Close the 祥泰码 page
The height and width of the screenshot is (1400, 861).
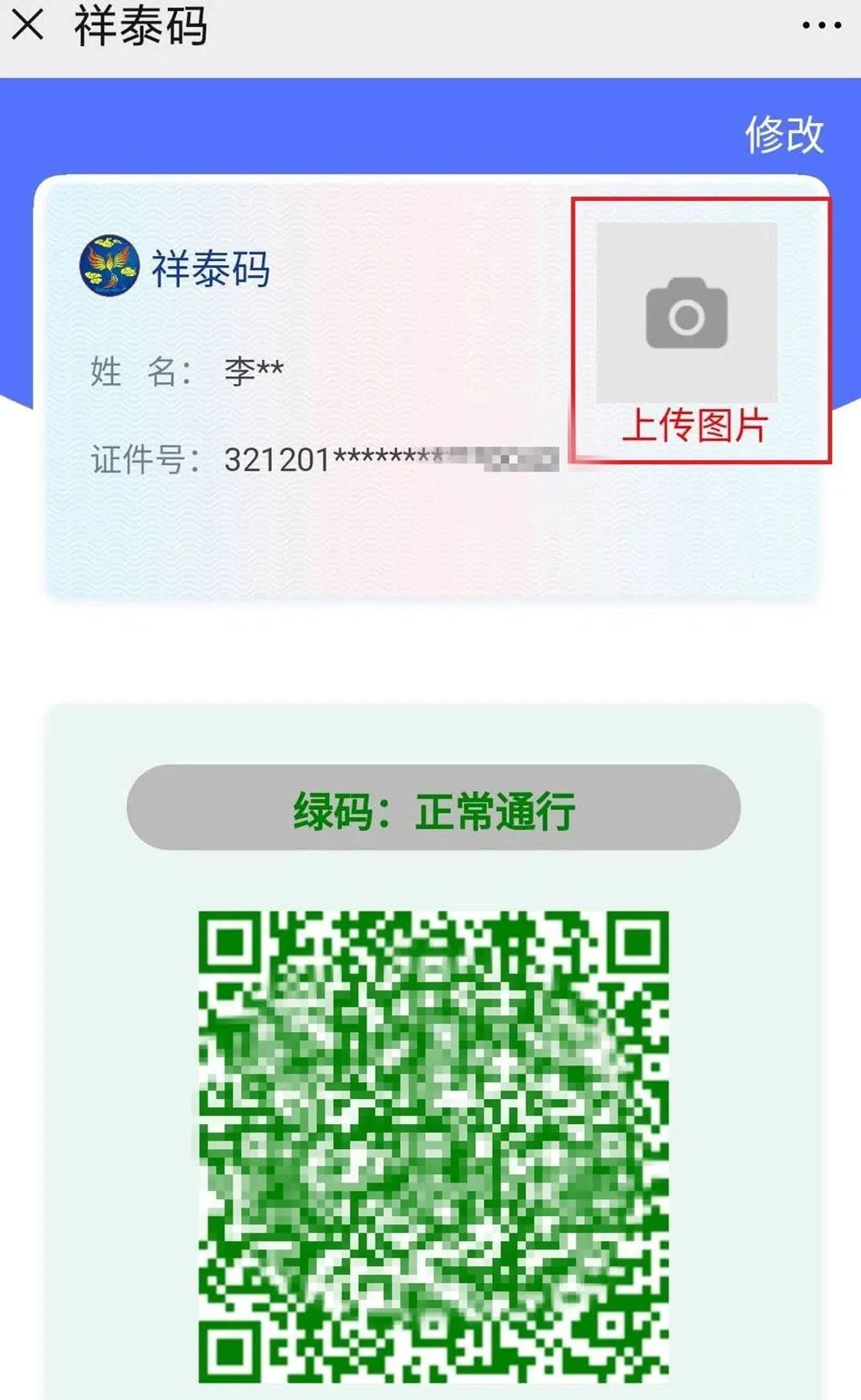[28, 25]
